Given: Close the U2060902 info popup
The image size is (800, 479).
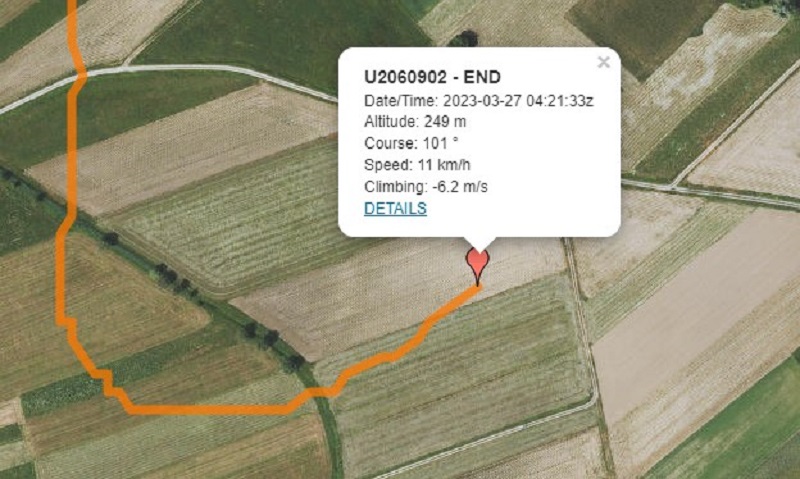Looking at the screenshot, I should click(603, 62).
